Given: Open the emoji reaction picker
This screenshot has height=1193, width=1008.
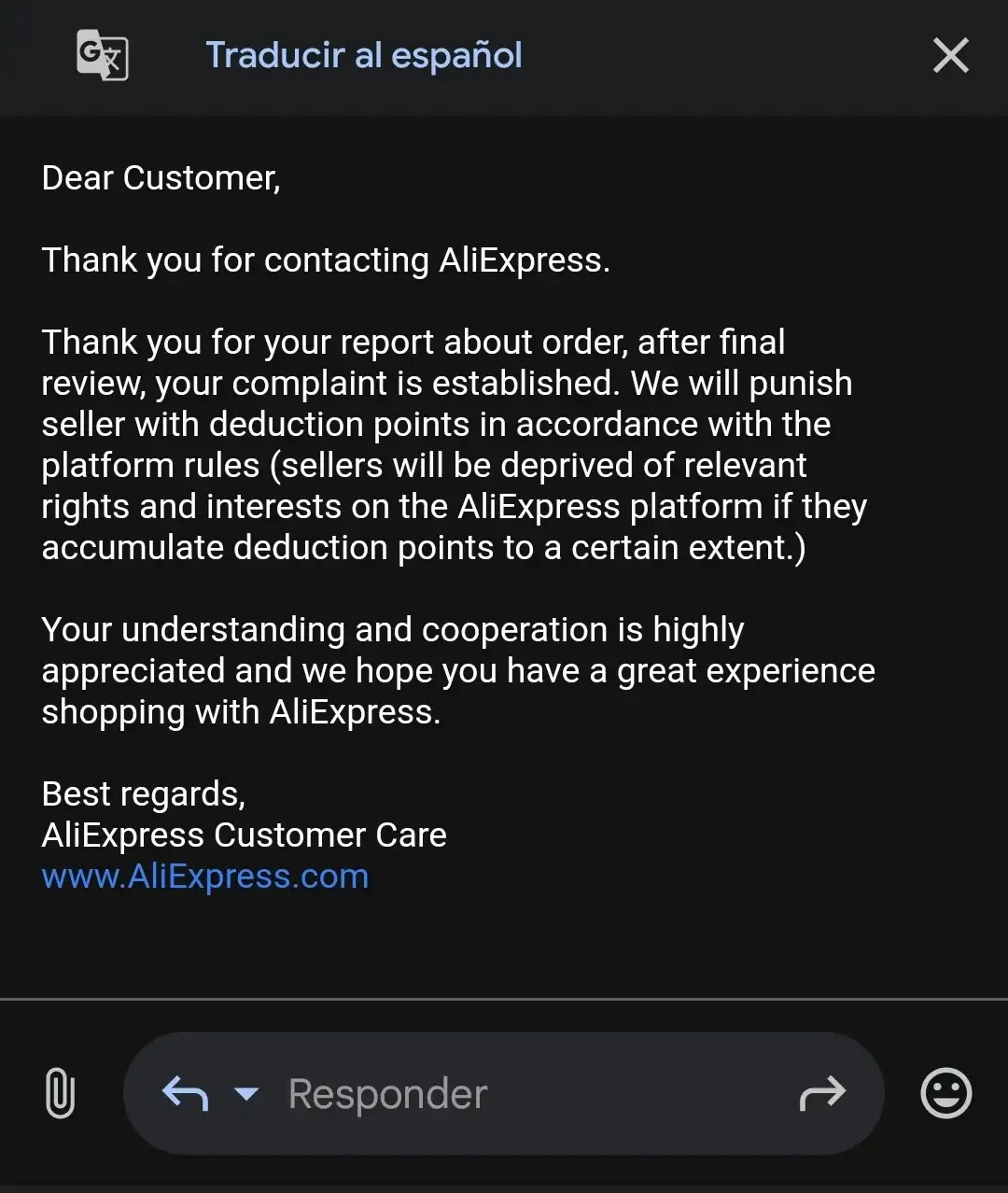Looking at the screenshot, I should pos(945,1093).
